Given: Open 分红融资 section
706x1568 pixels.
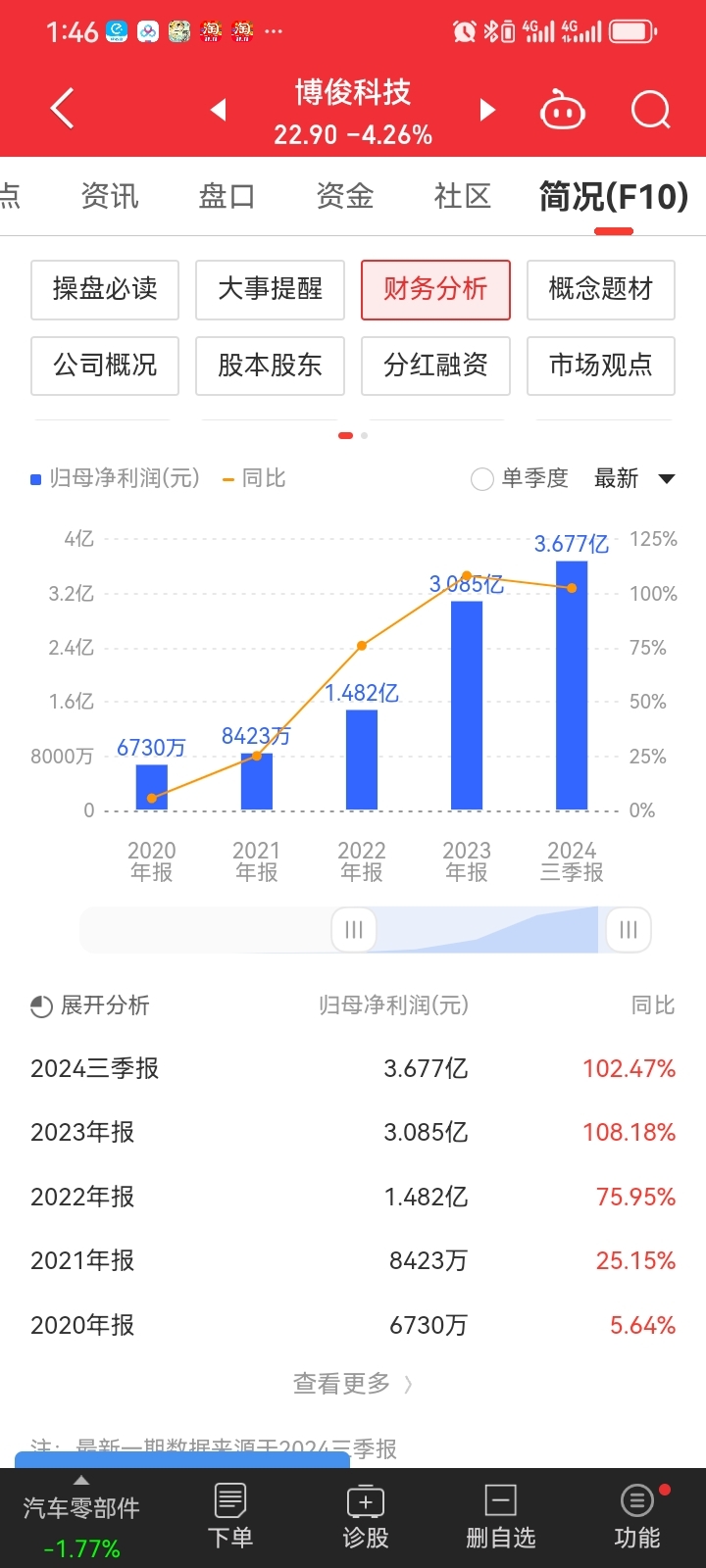Looking at the screenshot, I should pyautogui.click(x=435, y=366).
